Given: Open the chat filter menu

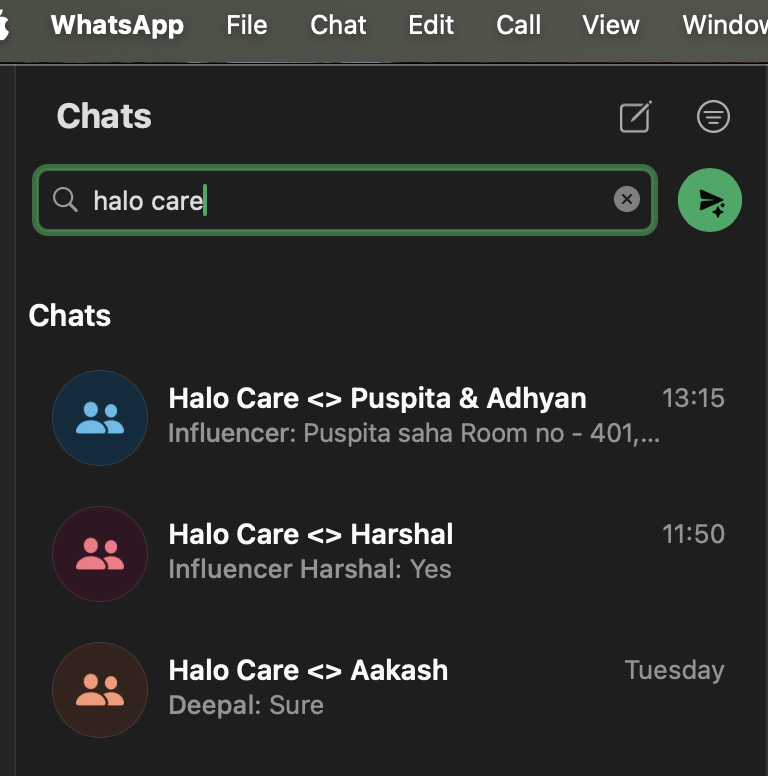Looking at the screenshot, I should [x=713, y=117].
